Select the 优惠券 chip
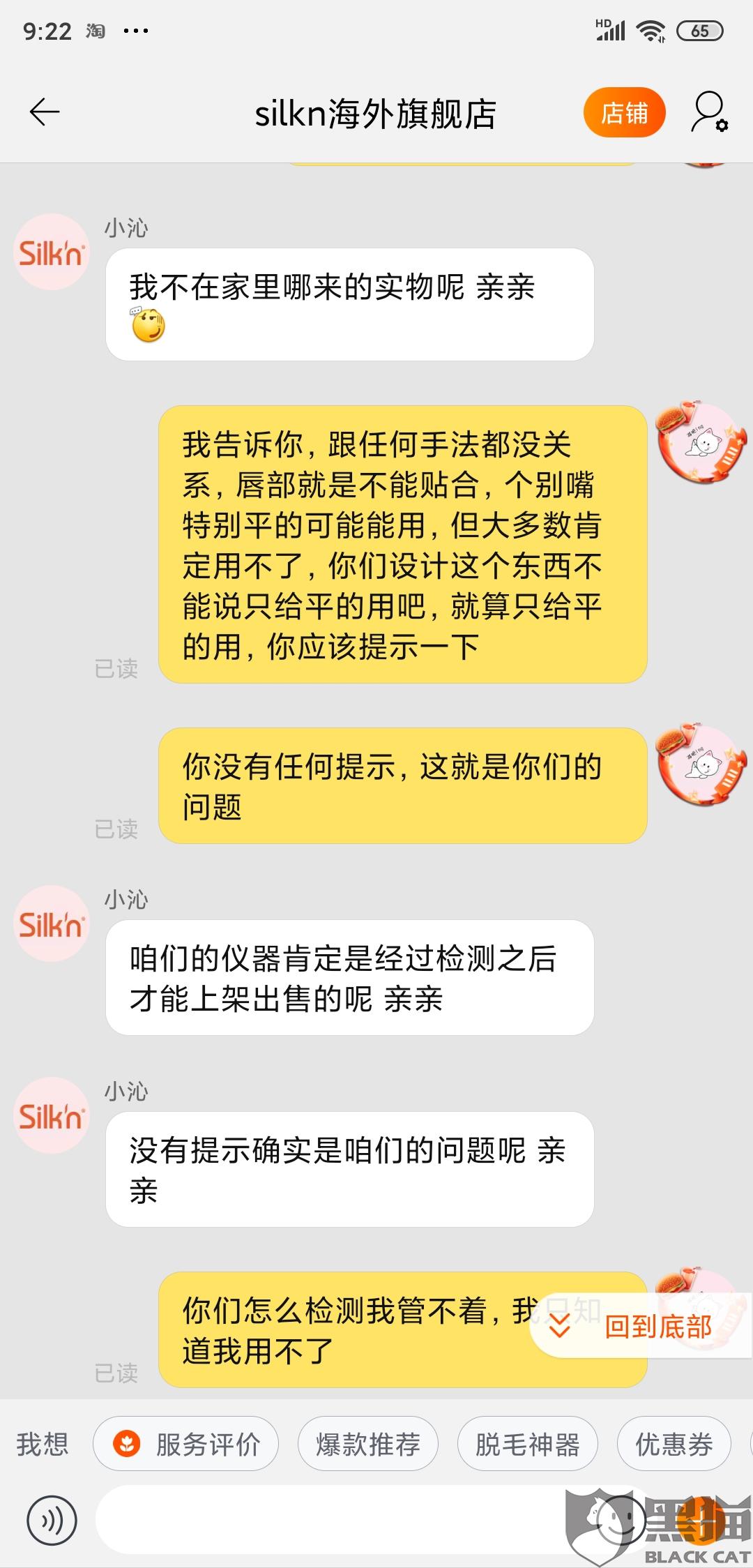The width and height of the screenshot is (753, 1568). tap(674, 1444)
